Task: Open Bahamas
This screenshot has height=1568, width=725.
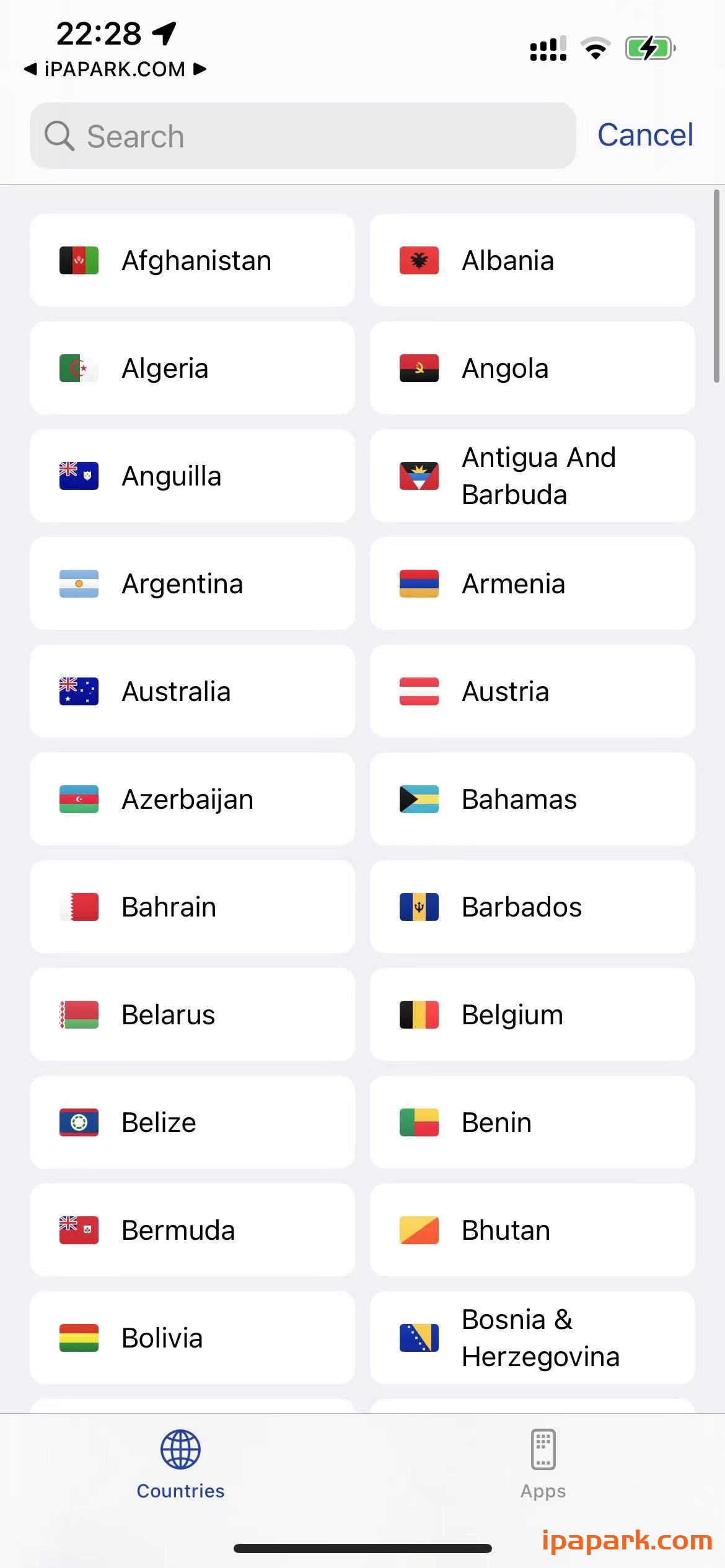Action: (x=532, y=799)
